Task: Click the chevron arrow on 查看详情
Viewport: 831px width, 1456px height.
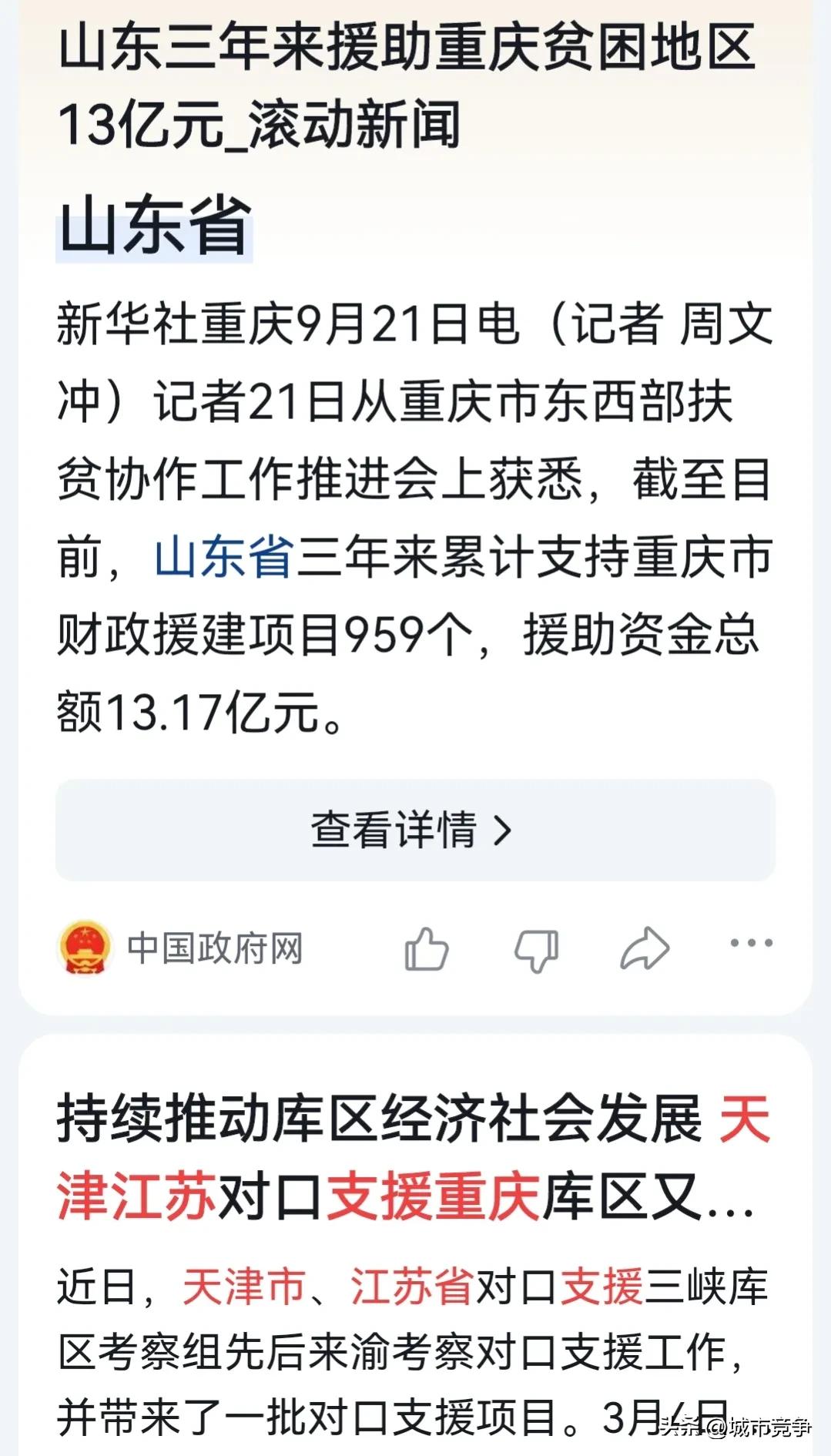Action: tap(506, 834)
